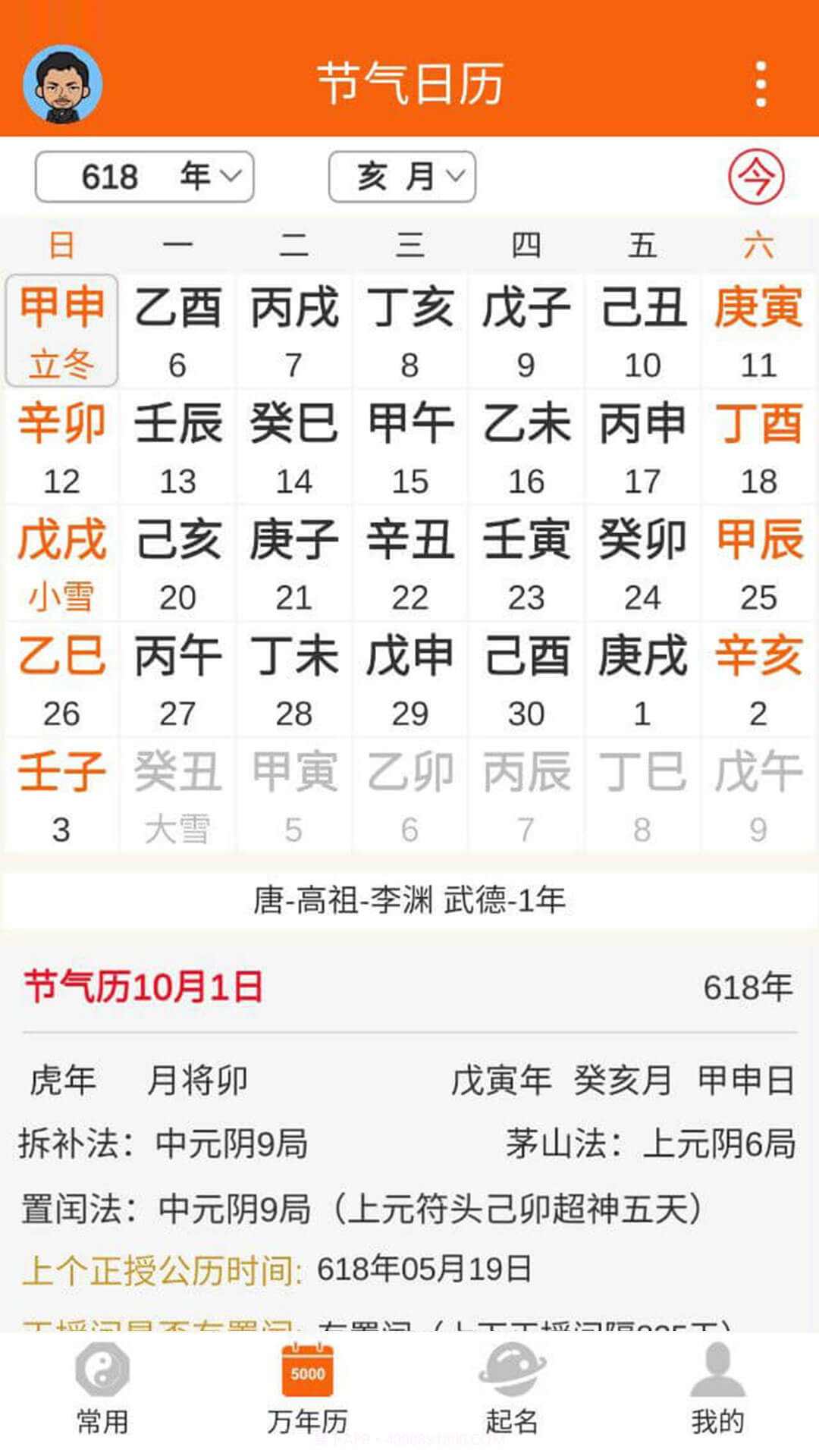Select the 甲午 15 date cell
The width and height of the screenshot is (819, 1456).
pos(409,447)
